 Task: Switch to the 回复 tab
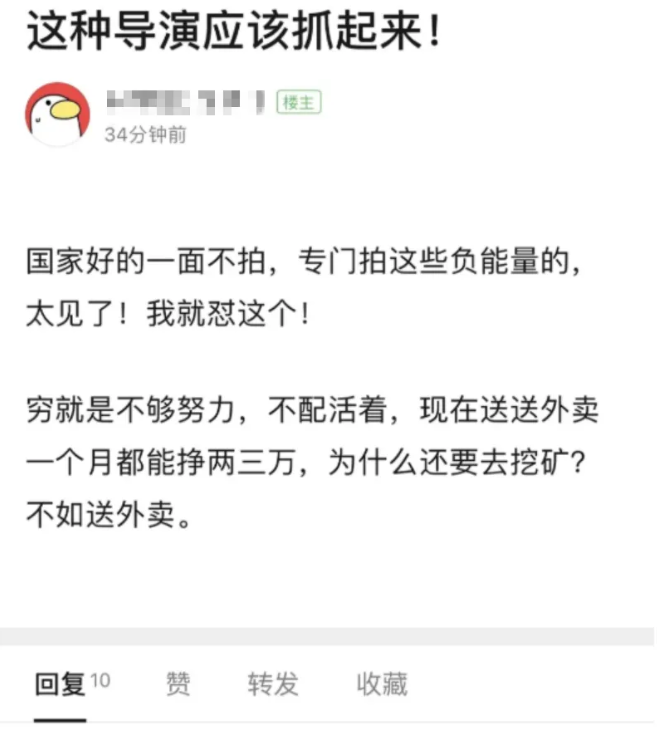click(x=62, y=685)
